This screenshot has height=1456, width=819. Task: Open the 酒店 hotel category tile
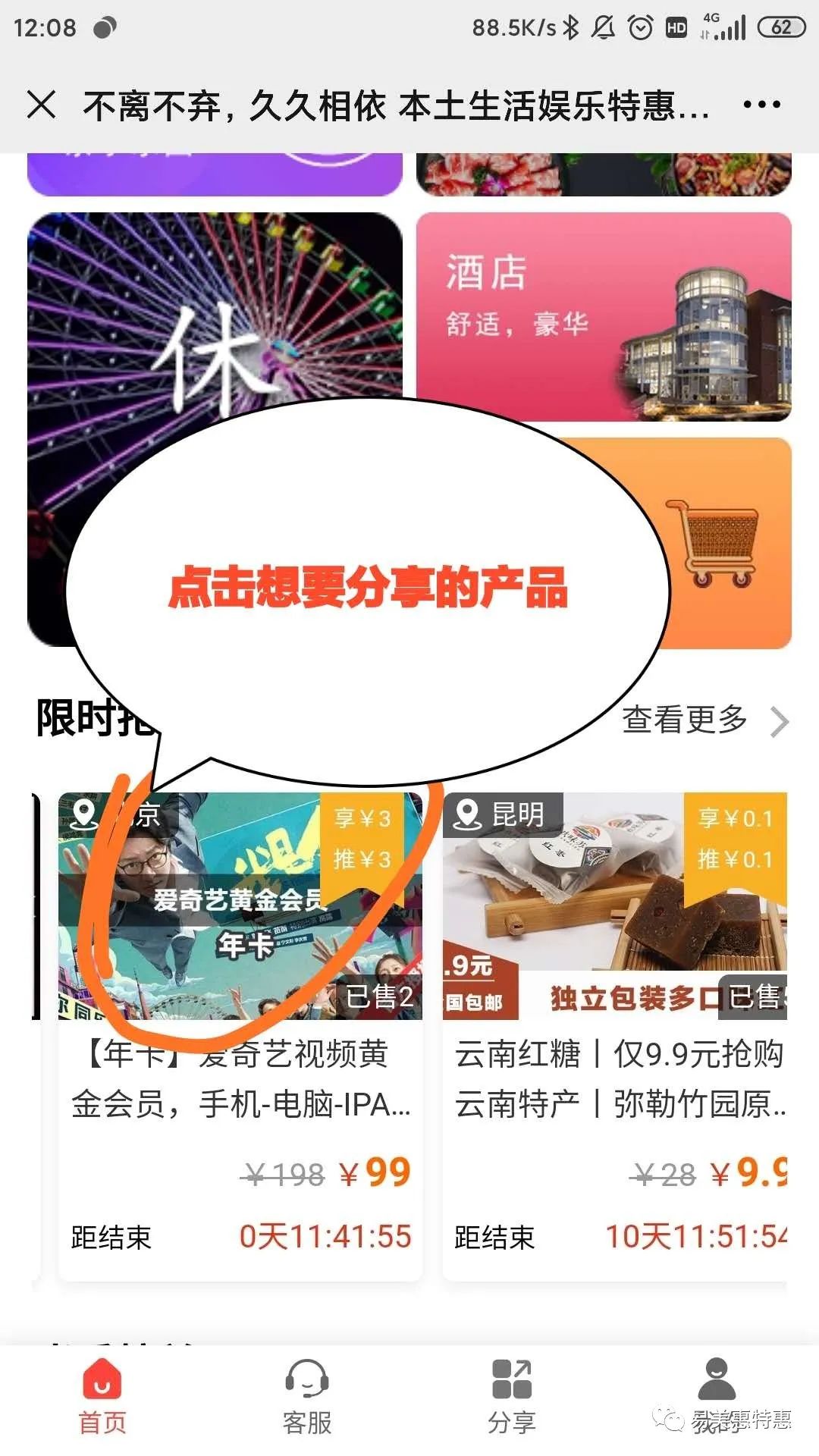[604, 316]
